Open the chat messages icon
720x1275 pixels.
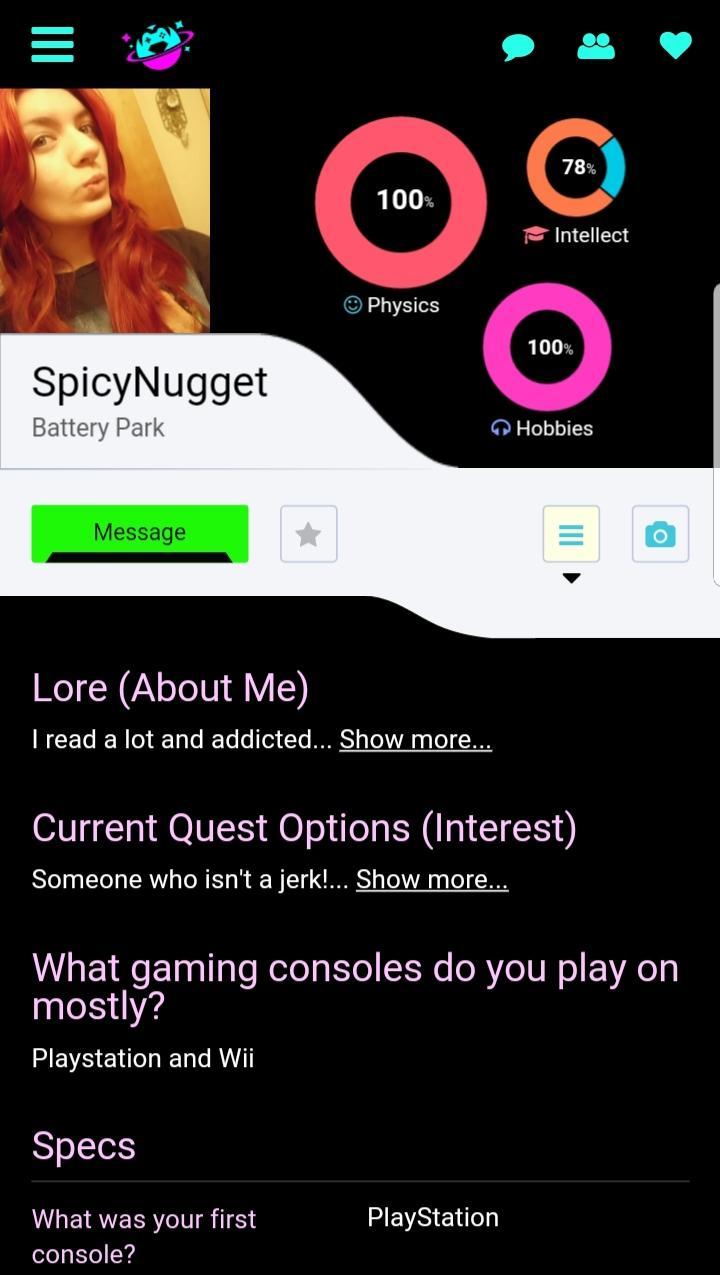pyautogui.click(x=518, y=46)
